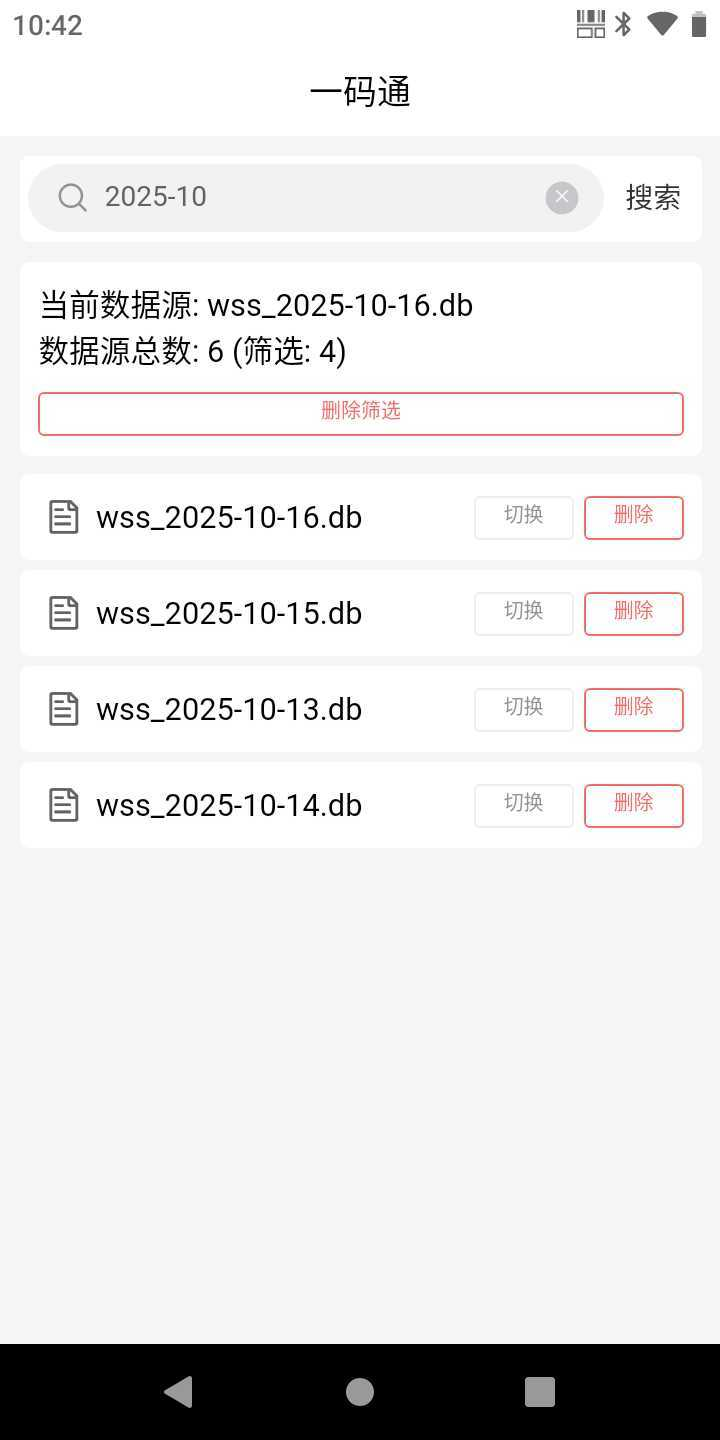Switch to wss_2025-10-15.db data source

(523, 613)
